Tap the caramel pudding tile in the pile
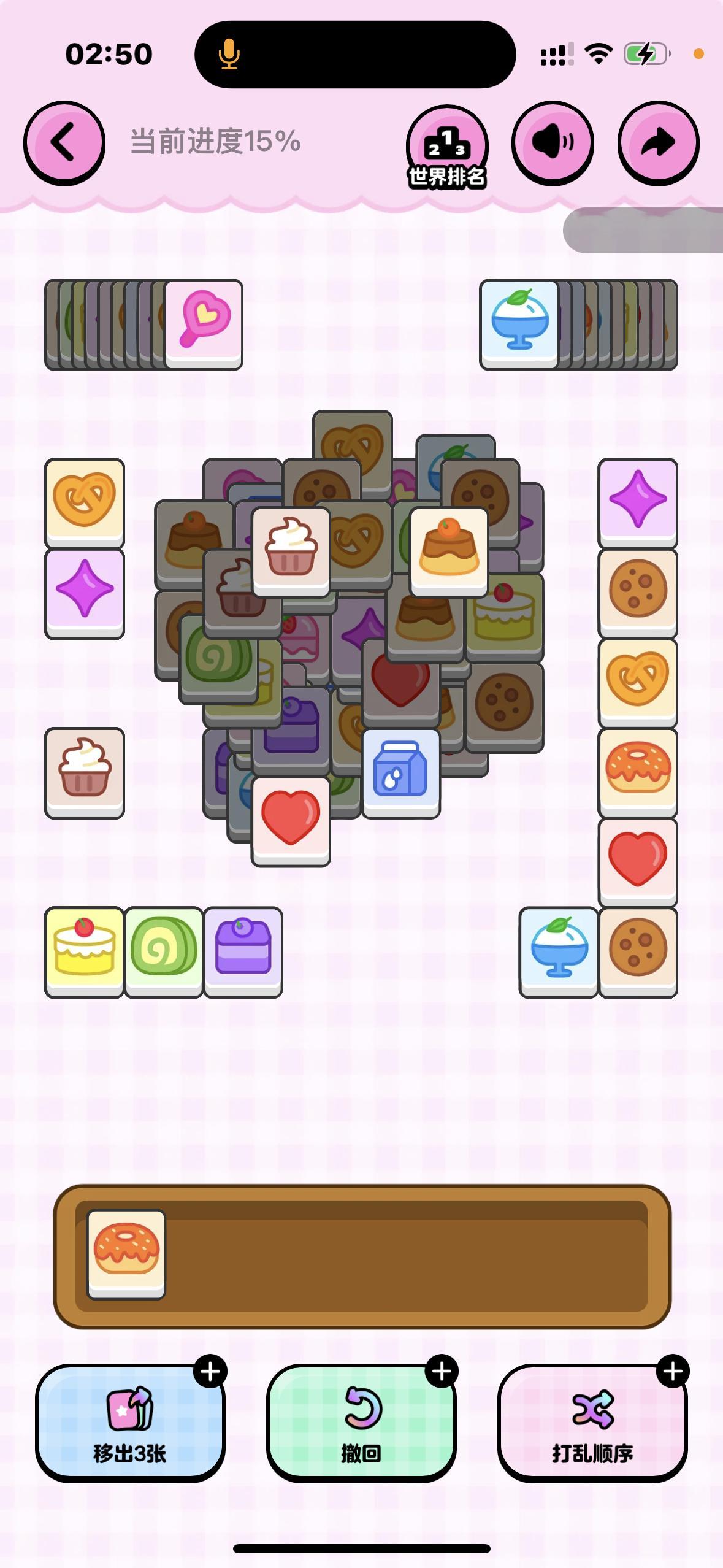 click(x=449, y=552)
